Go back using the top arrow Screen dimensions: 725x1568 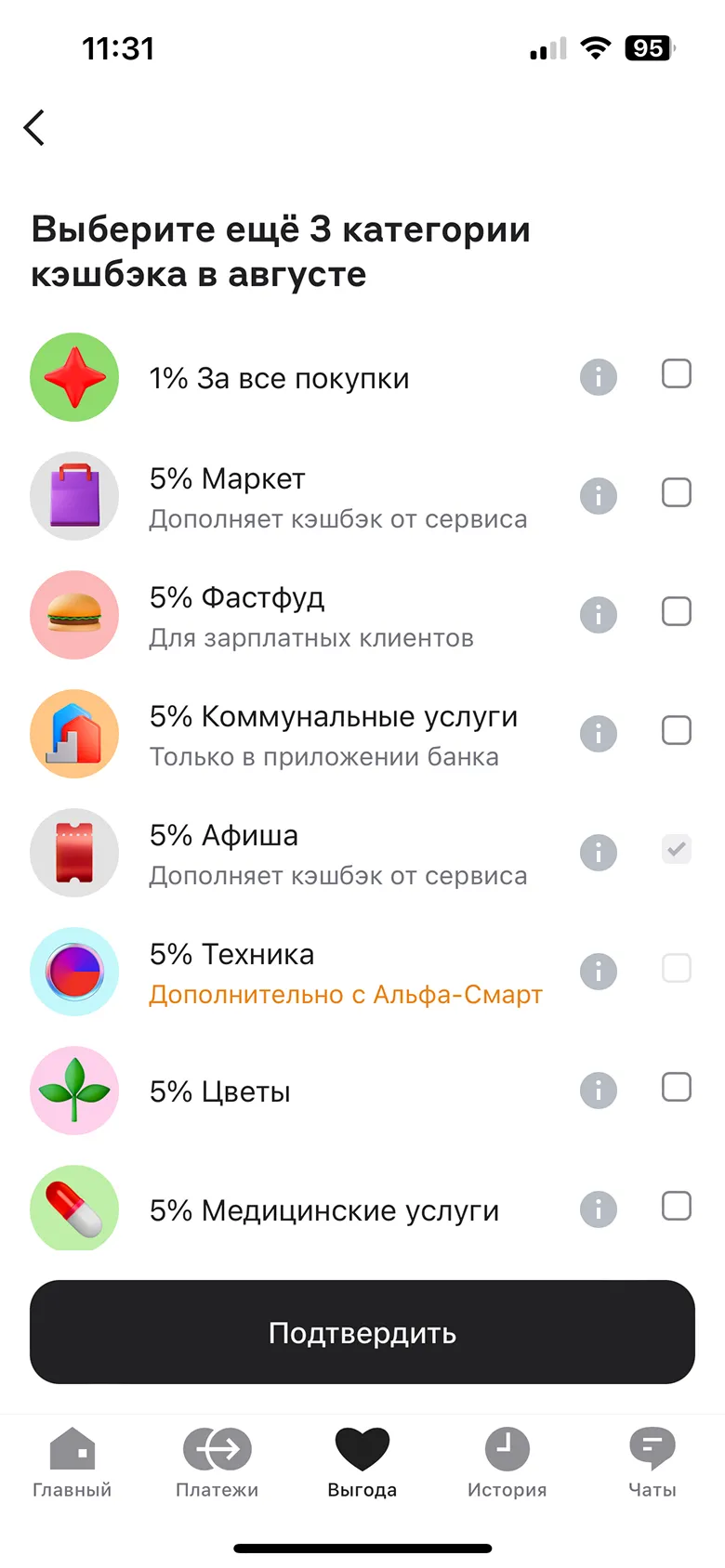(35, 128)
